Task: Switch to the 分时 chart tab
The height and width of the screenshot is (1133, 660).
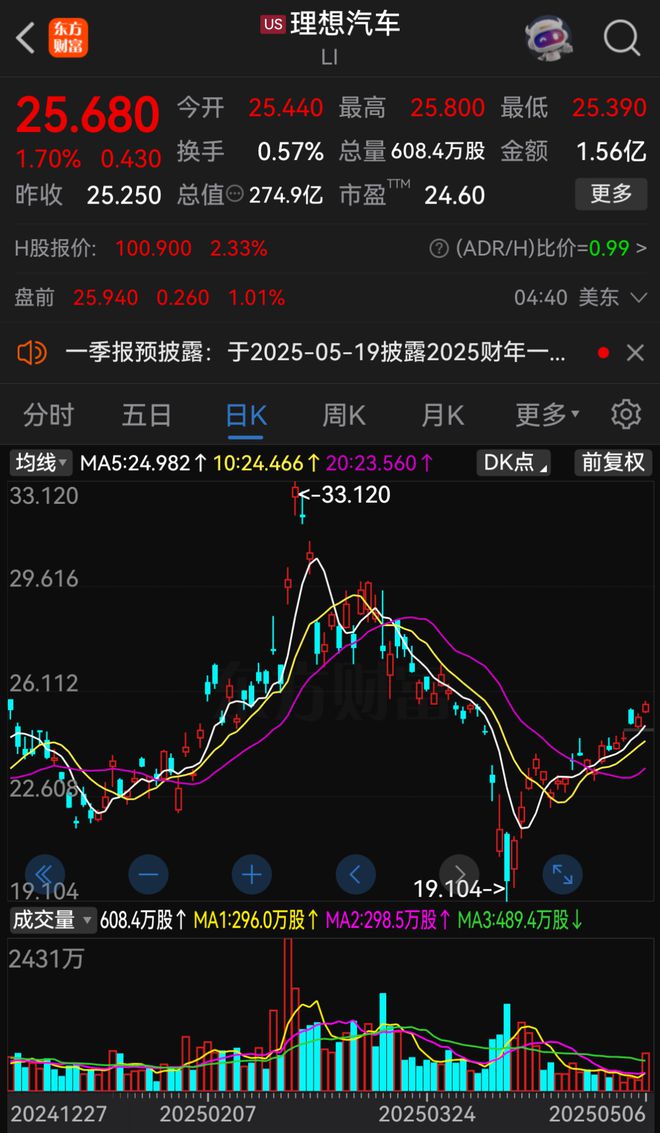Action: [x=48, y=416]
